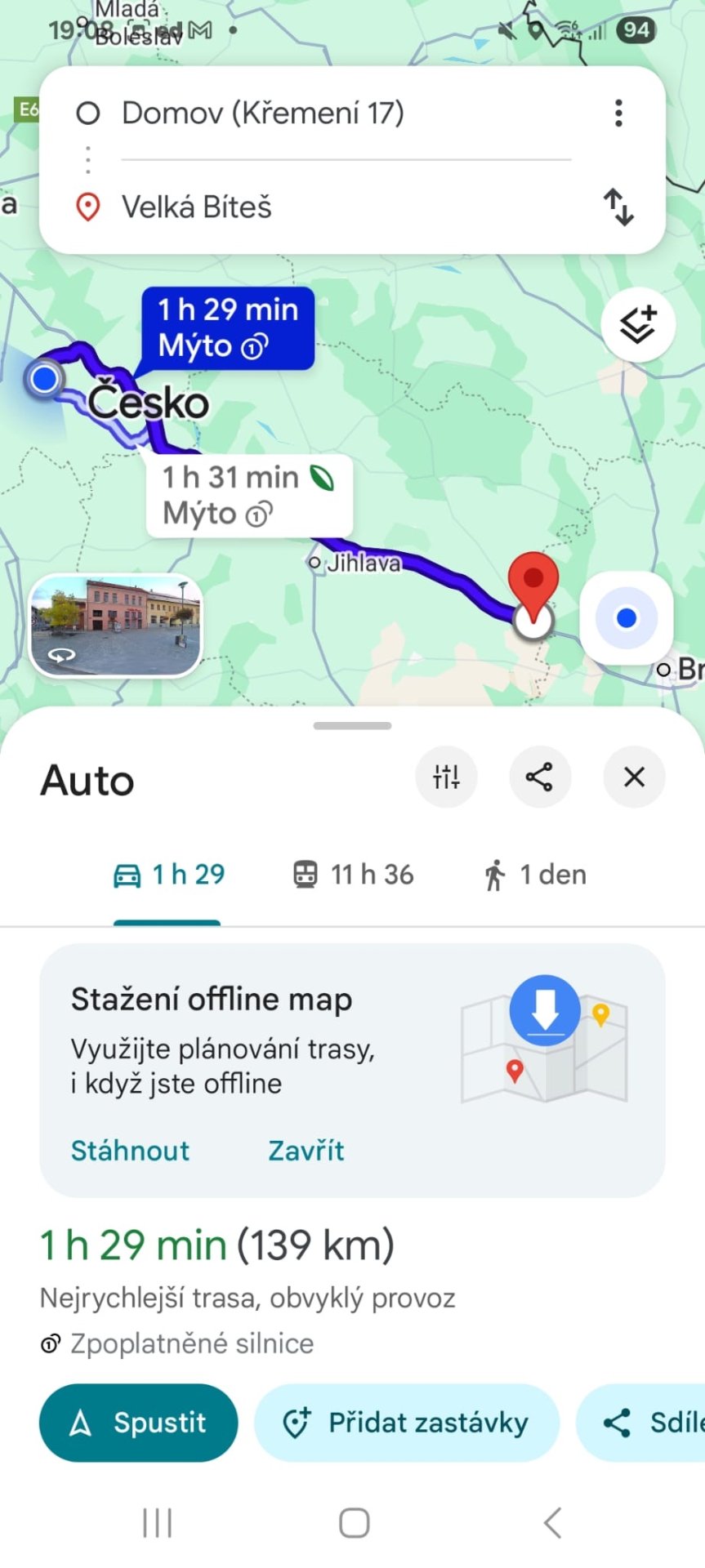705x1568 pixels.
Task: Center the map on my location
Action: pos(626,618)
